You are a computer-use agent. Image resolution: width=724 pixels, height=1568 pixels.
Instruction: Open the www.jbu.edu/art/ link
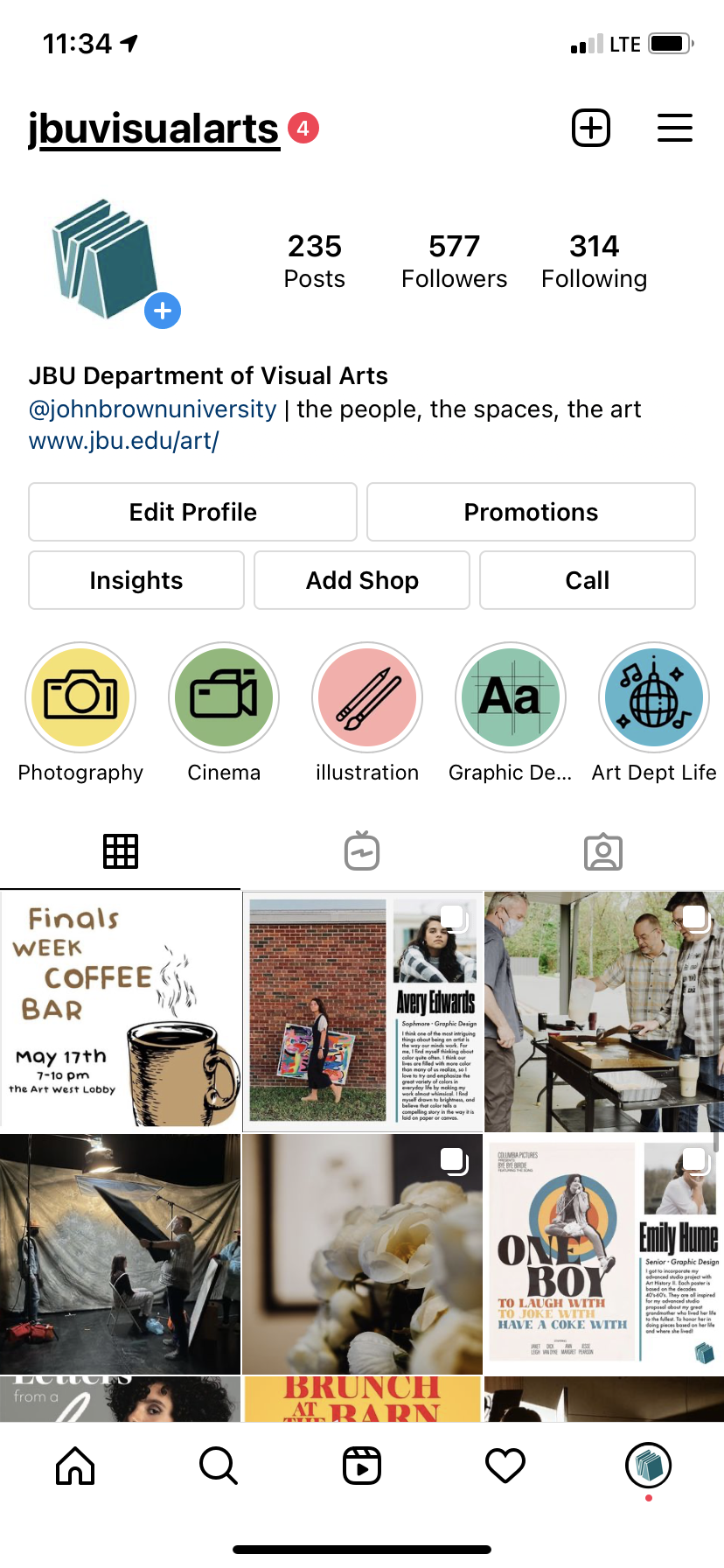124,441
